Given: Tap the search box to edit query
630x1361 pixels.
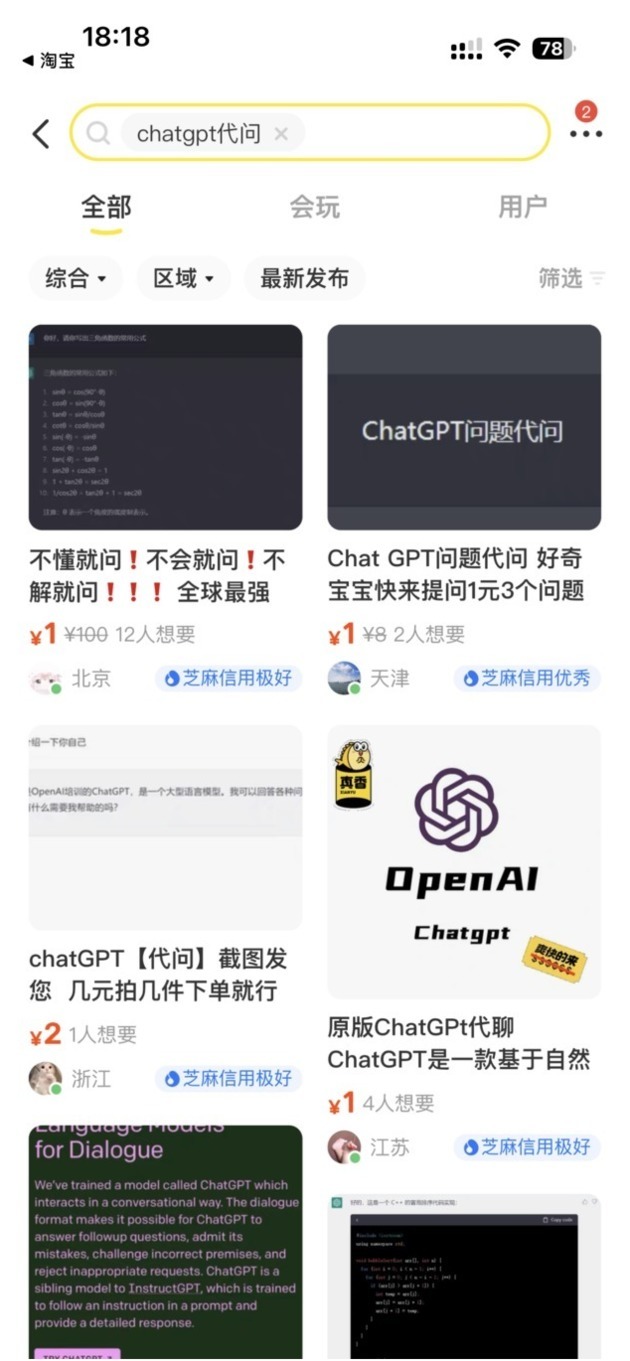Looking at the screenshot, I should tap(420, 133).
